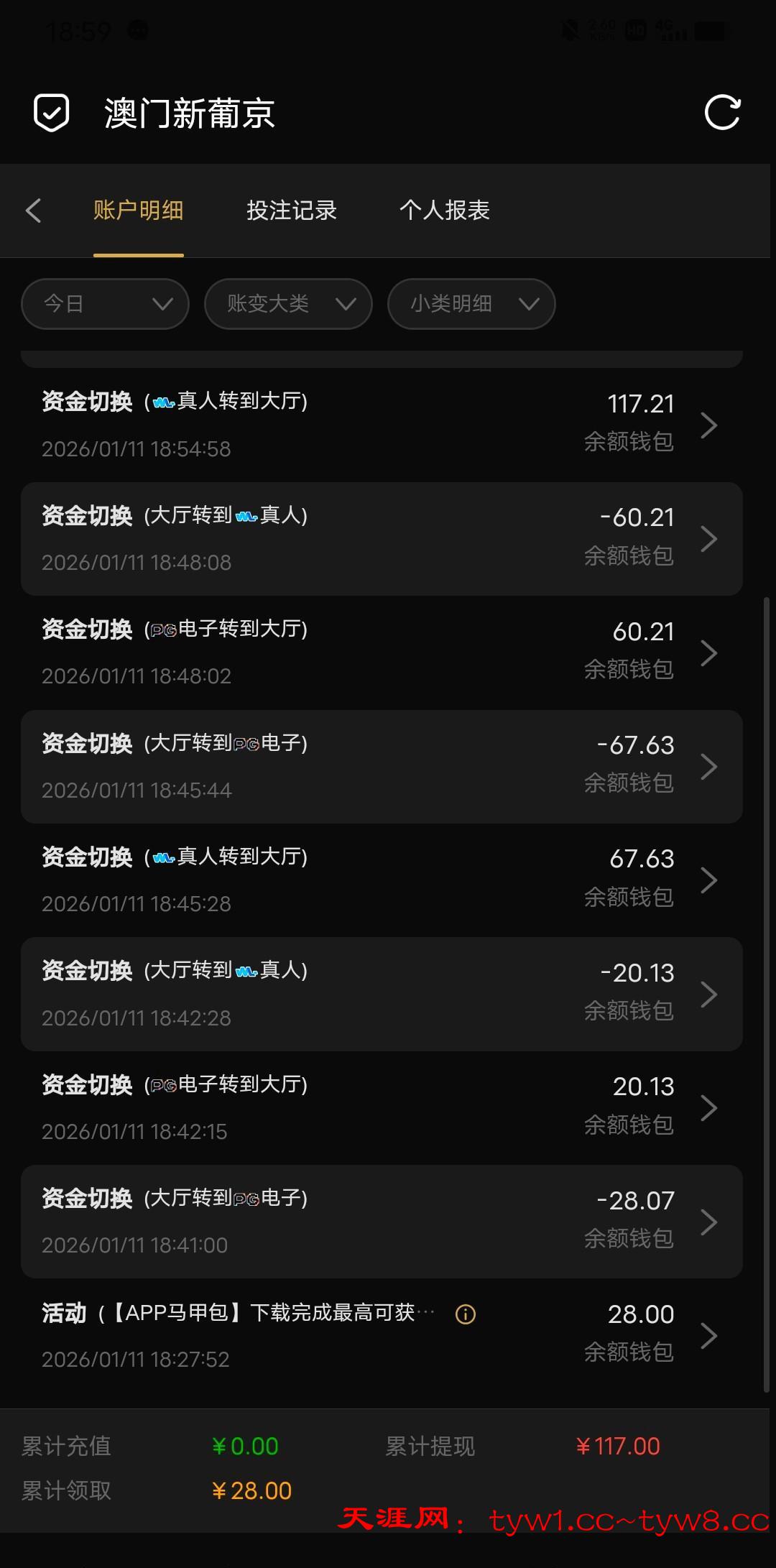Open the -28.07 transfer record at 18:41:00
This screenshot has width=776, height=1568.
click(x=381, y=1222)
